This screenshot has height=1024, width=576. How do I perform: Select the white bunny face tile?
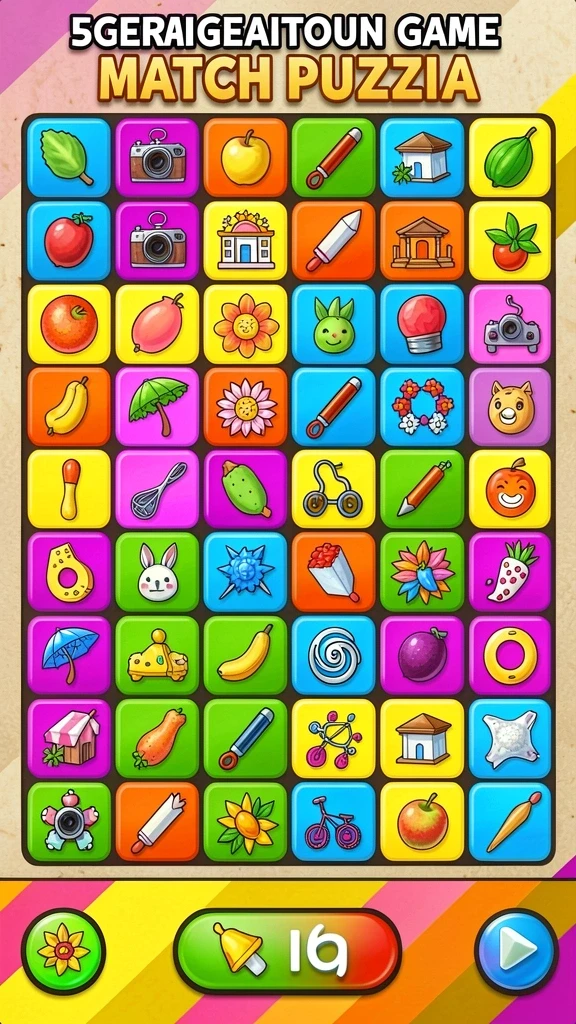157,571
